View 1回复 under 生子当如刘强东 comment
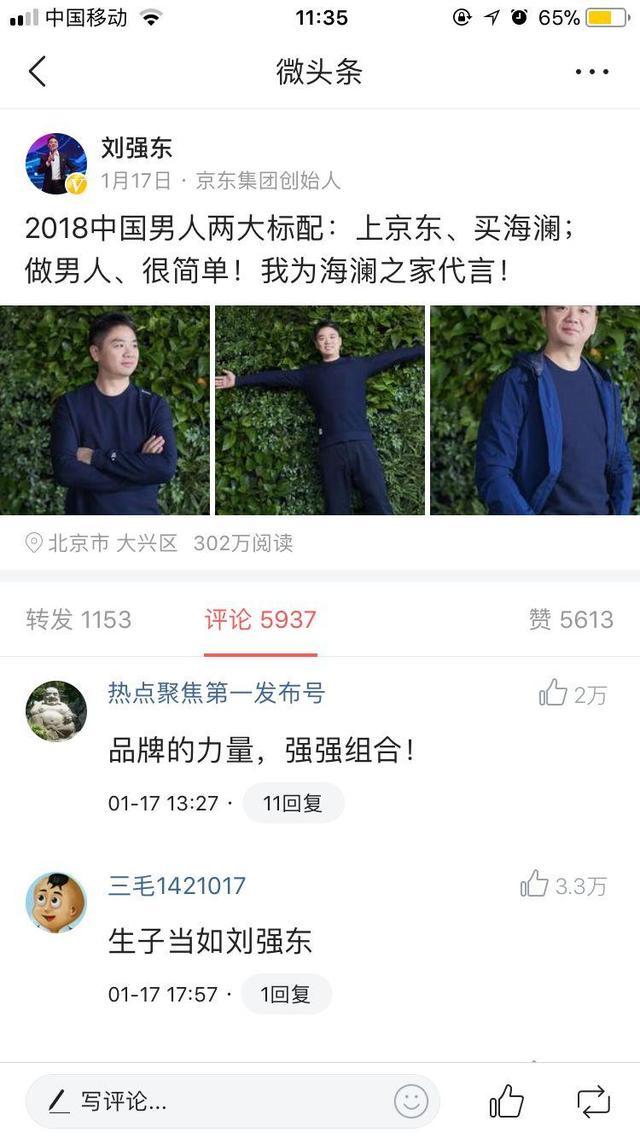Screen dimensions: 640x1138 click(x=286, y=994)
